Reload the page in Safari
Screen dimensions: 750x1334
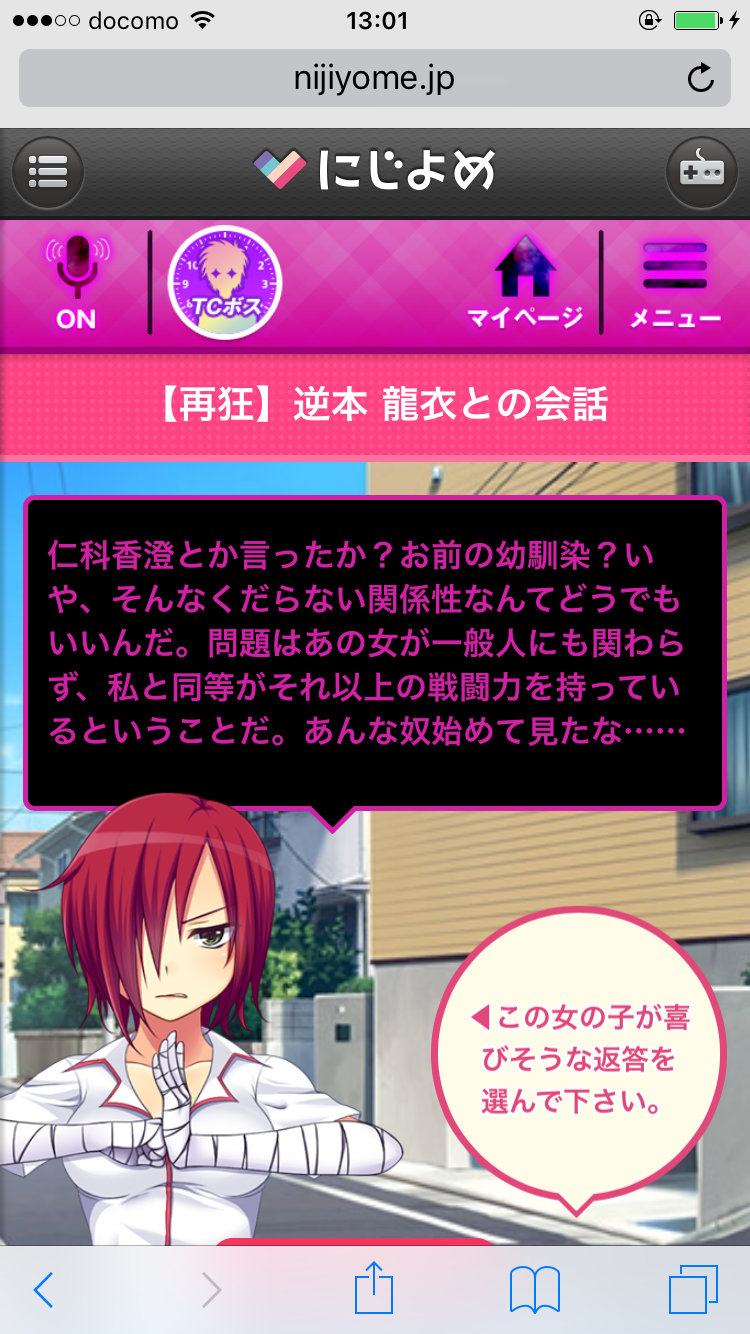(x=701, y=78)
